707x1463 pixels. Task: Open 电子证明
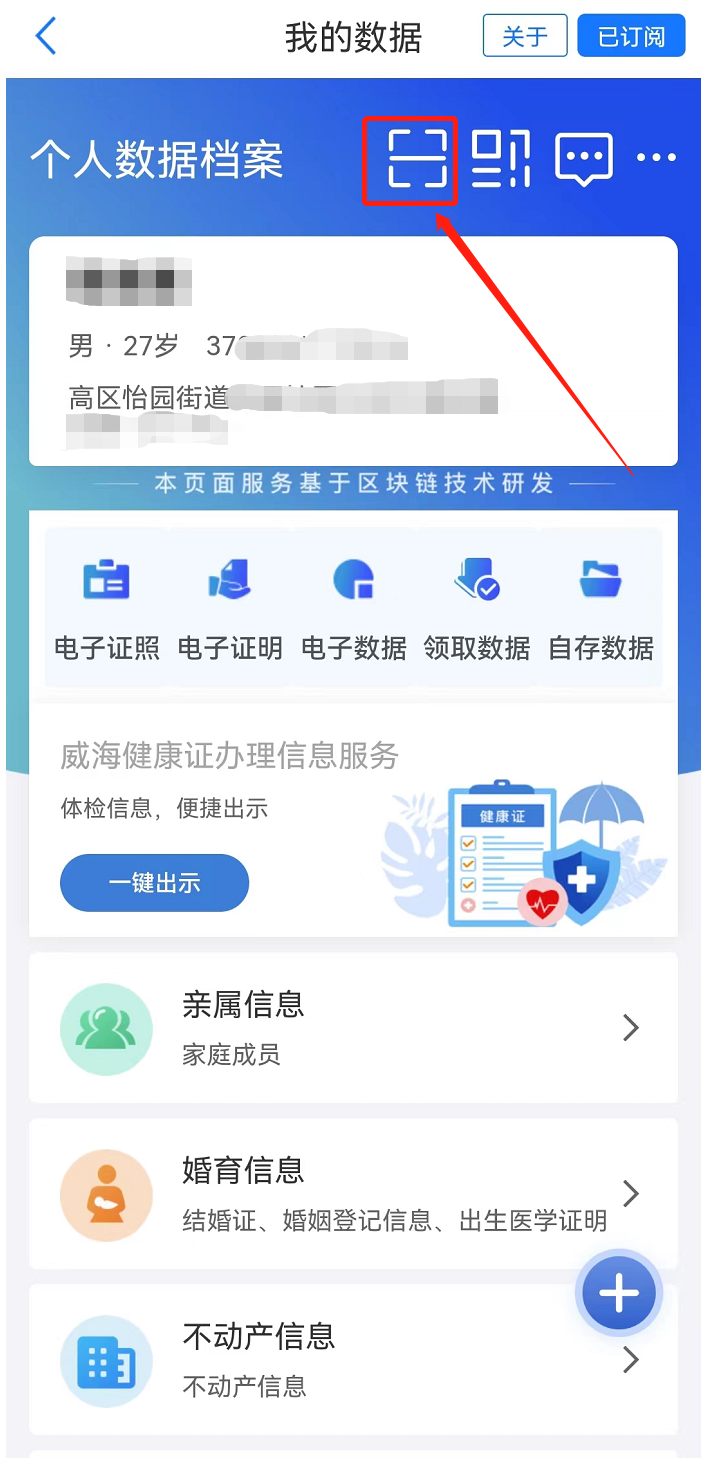tap(230, 607)
